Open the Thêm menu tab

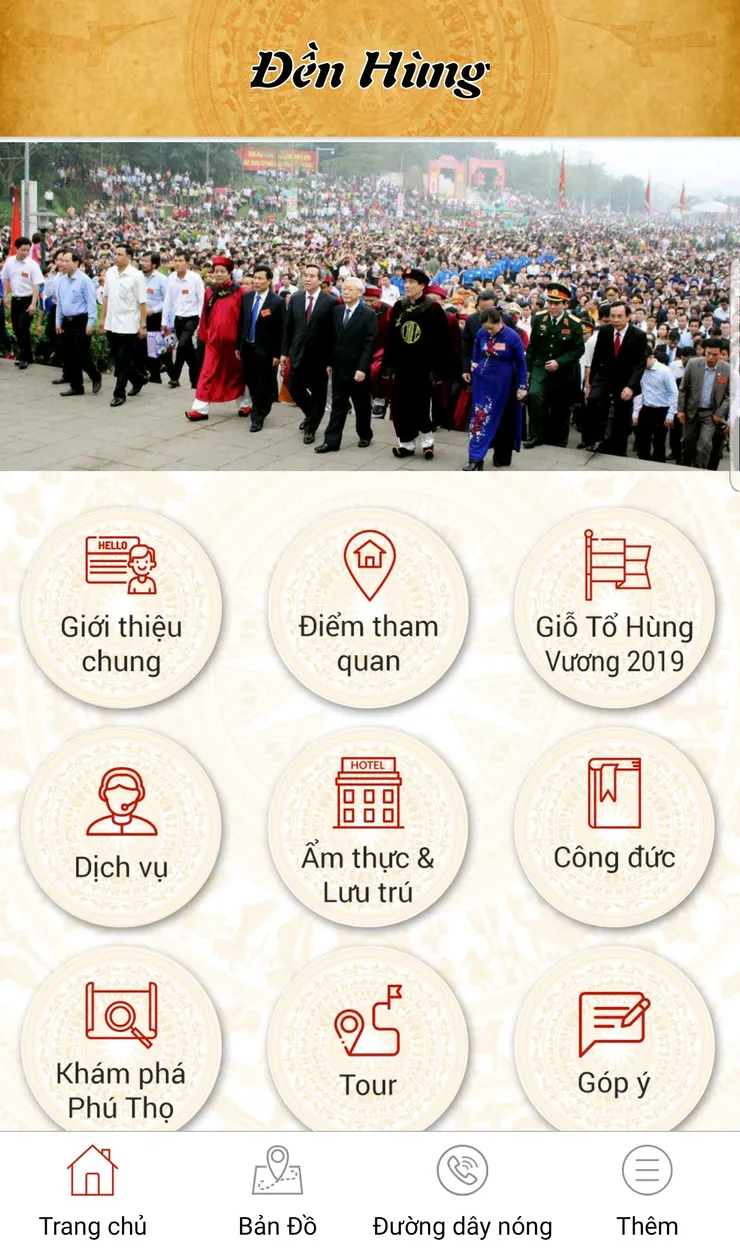[647, 1192]
